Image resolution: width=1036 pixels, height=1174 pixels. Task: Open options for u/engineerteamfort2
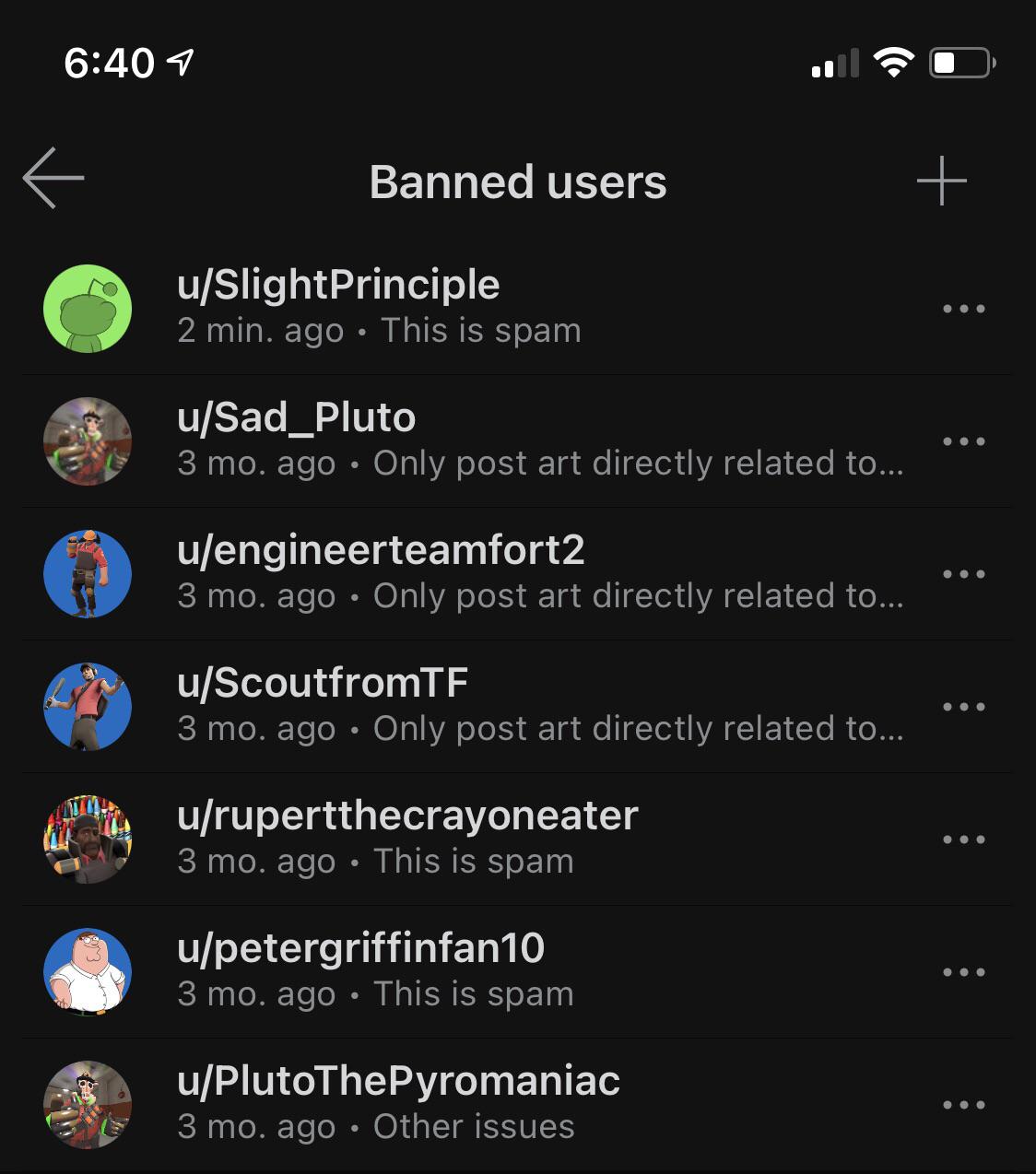tap(964, 573)
